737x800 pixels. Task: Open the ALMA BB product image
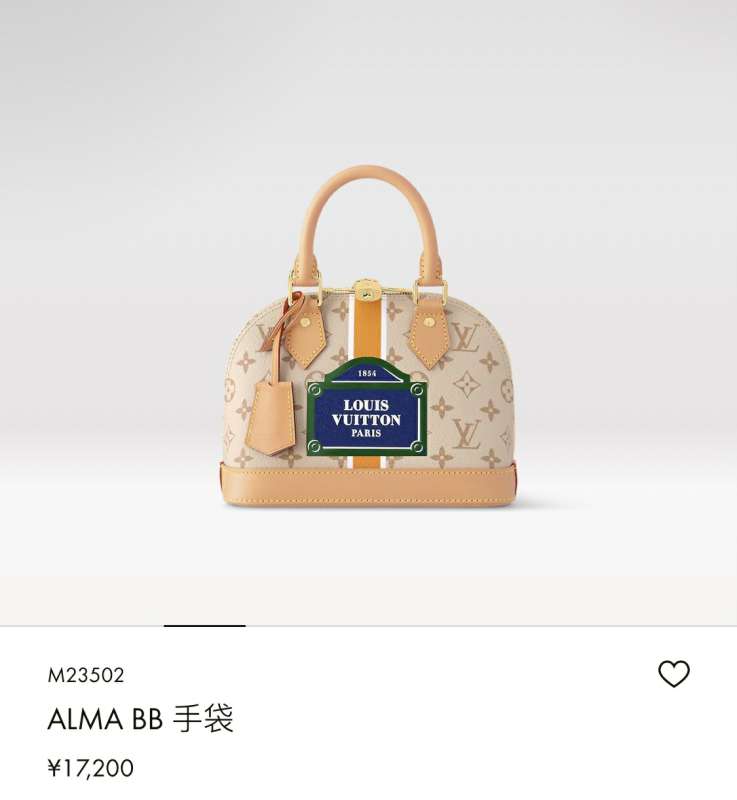click(x=368, y=340)
